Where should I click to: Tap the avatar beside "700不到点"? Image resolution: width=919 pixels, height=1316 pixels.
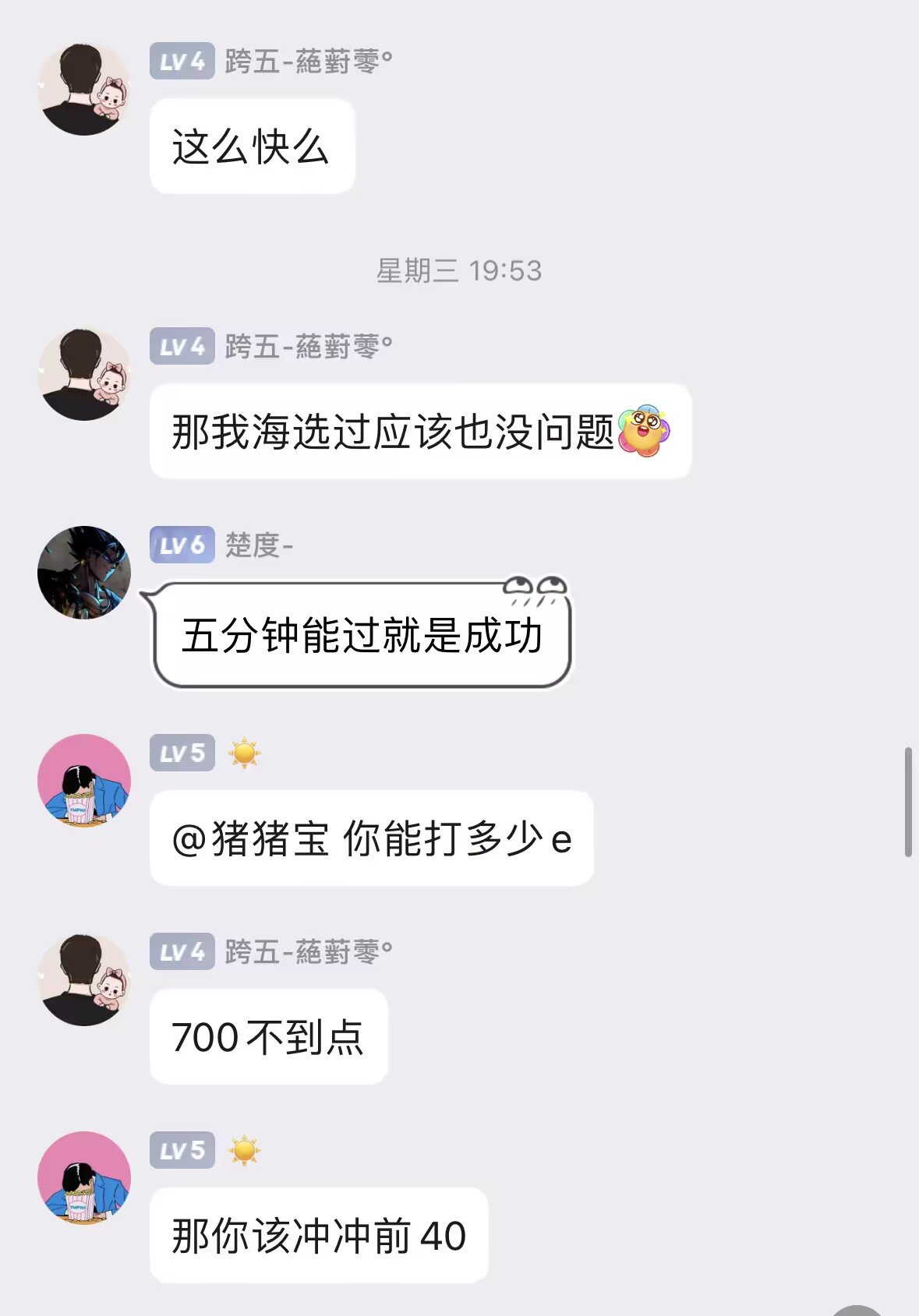[x=84, y=979]
